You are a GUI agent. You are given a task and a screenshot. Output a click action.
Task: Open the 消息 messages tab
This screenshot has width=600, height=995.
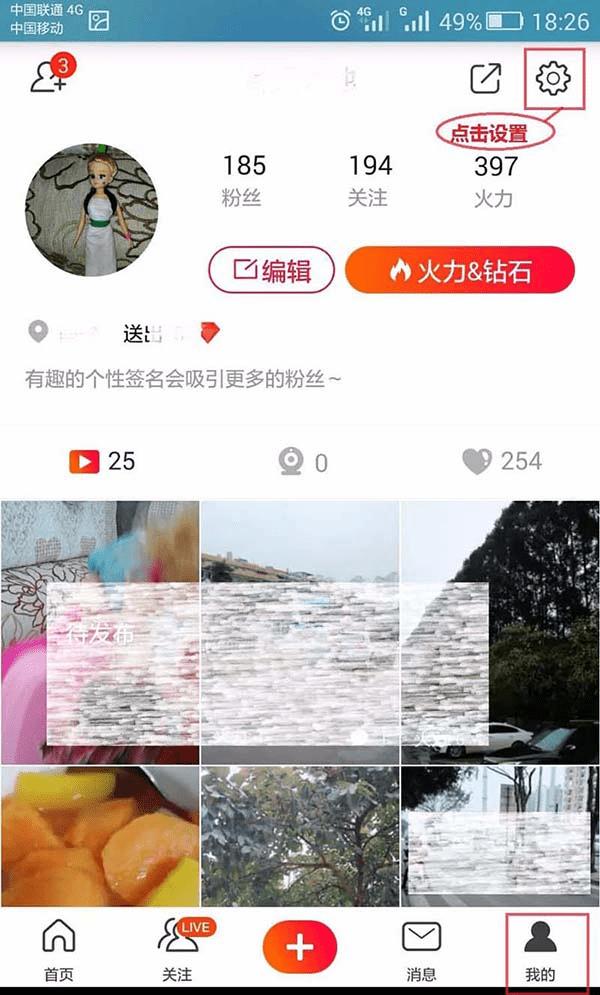point(421,950)
